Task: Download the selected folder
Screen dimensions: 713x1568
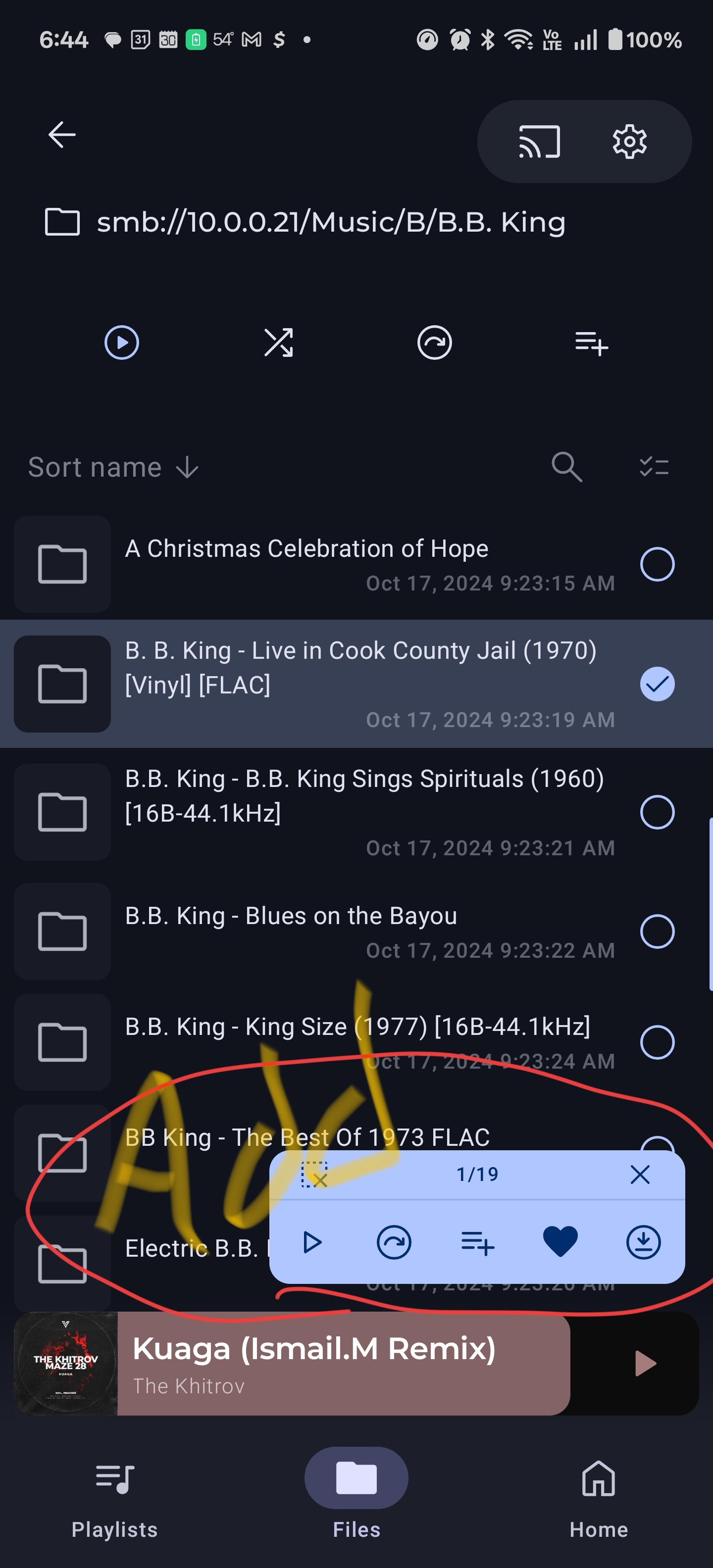Action: click(x=643, y=1242)
